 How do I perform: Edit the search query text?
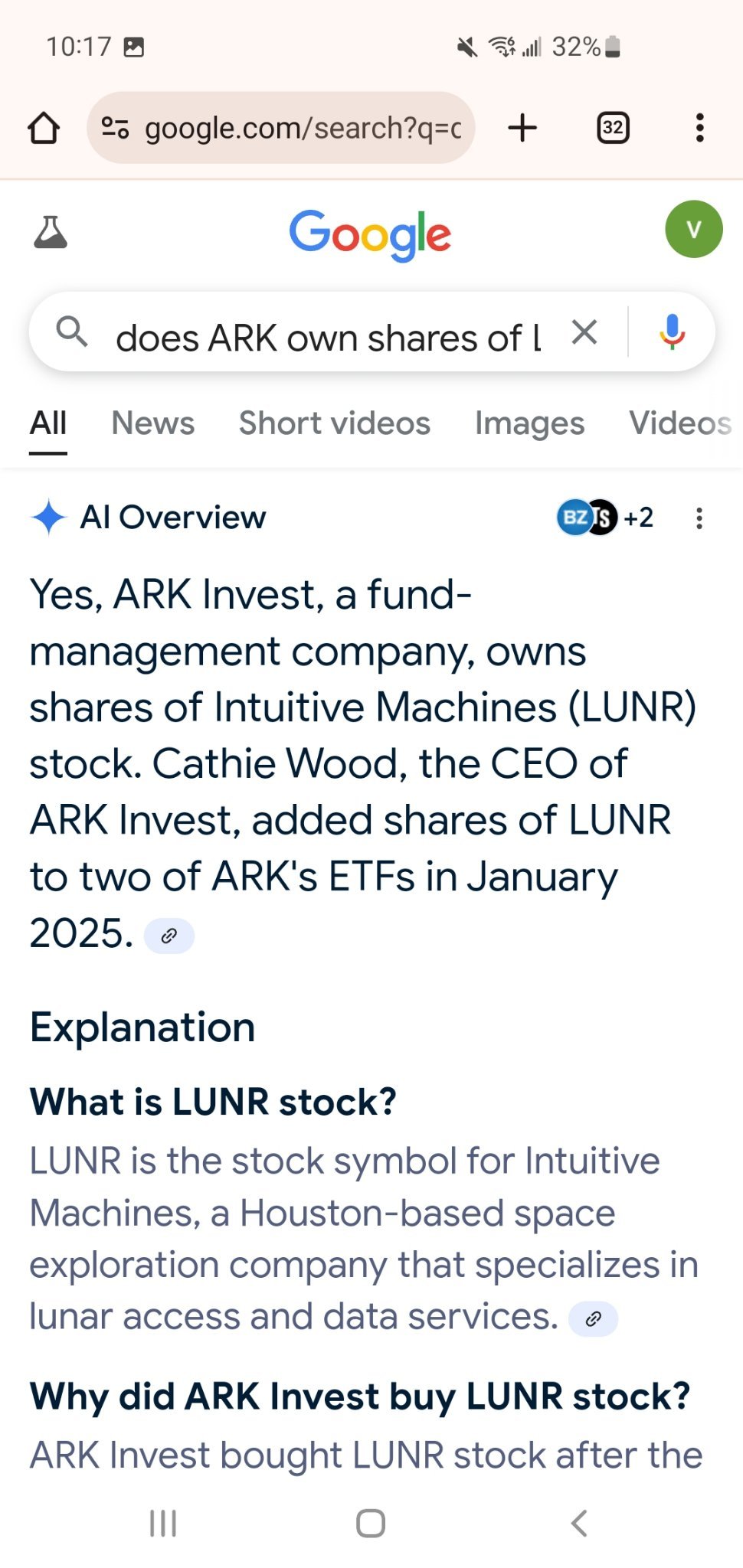328,338
